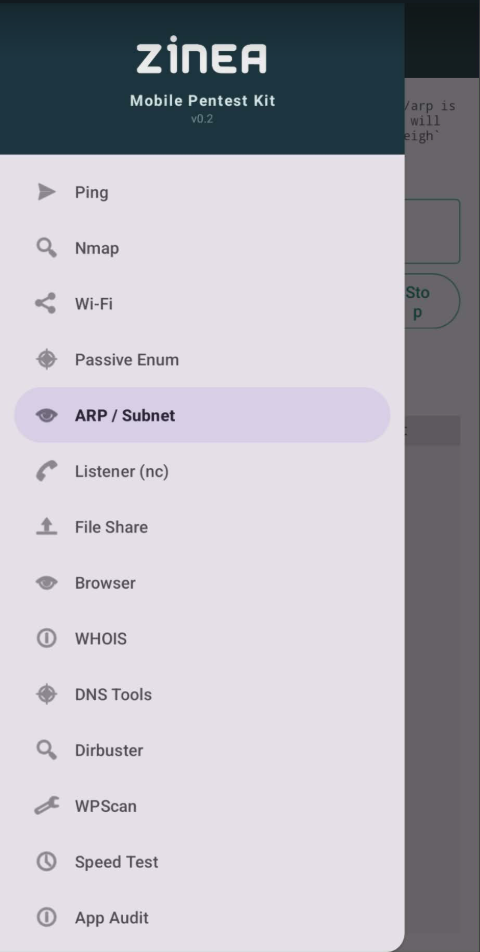The image size is (480, 952).
Task: Select WPScan in the menu
Action: pyautogui.click(x=202, y=806)
